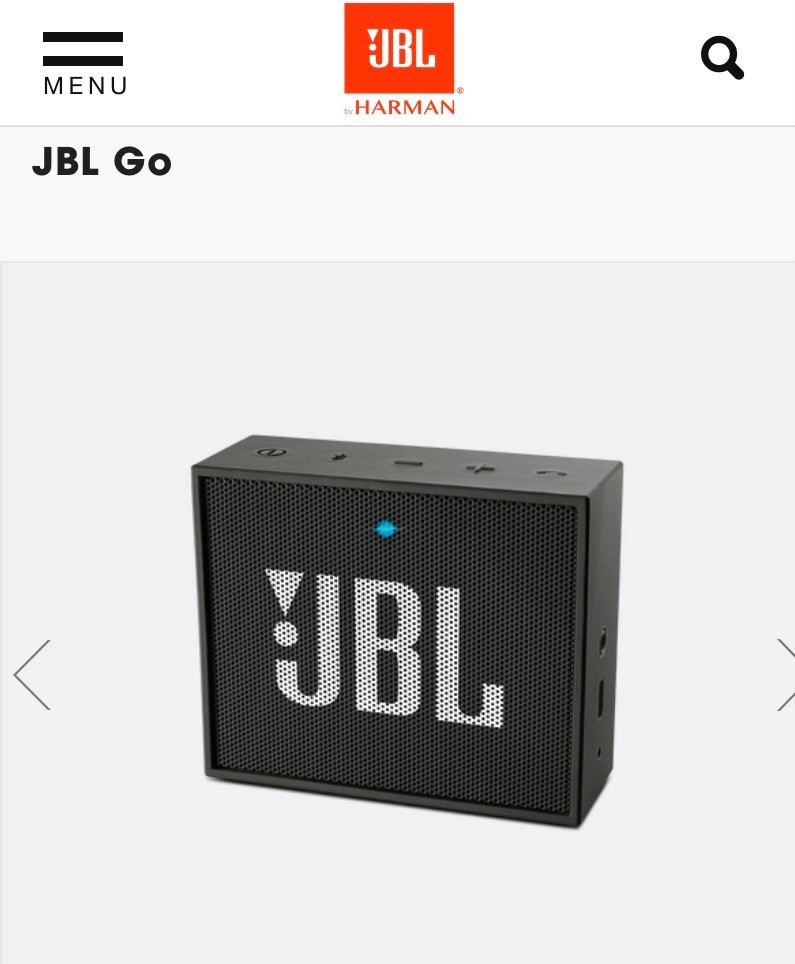Screen dimensions: 795x964
Task: Tap the JBL by Harman logo
Action: coord(400,59)
